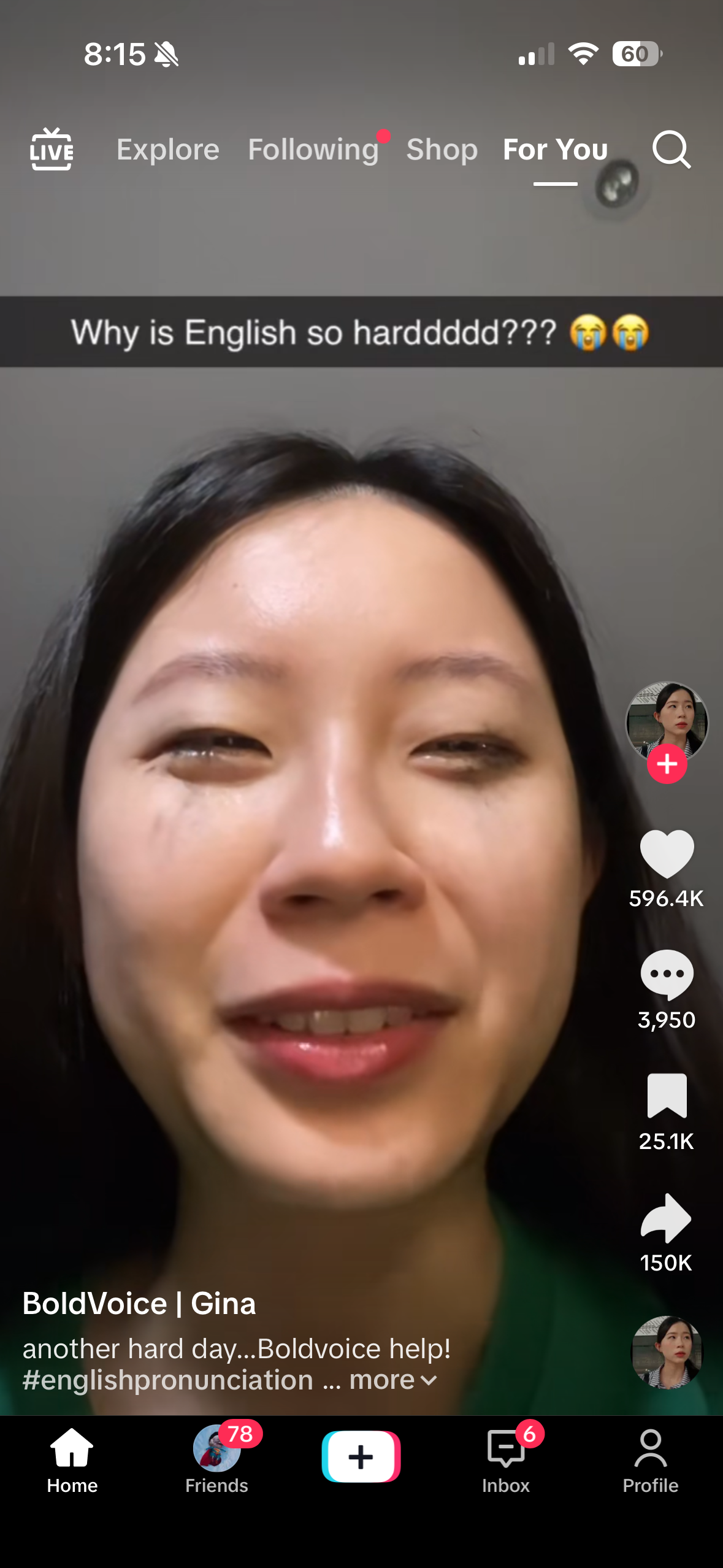Open BoldVoice | Gina's profile name
The image size is (723, 1568).
pyautogui.click(x=139, y=1303)
